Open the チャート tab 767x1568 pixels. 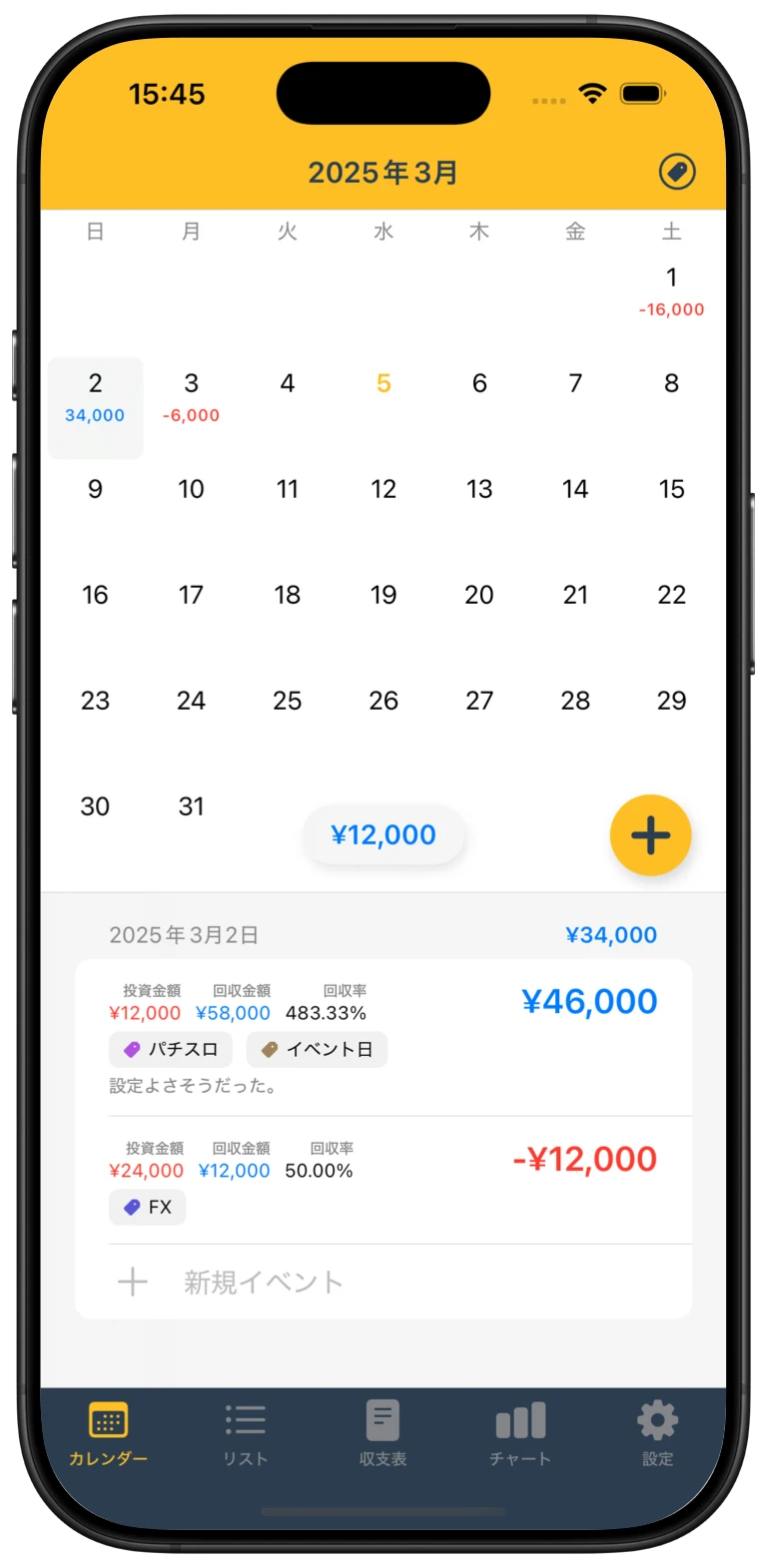tap(520, 1434)
